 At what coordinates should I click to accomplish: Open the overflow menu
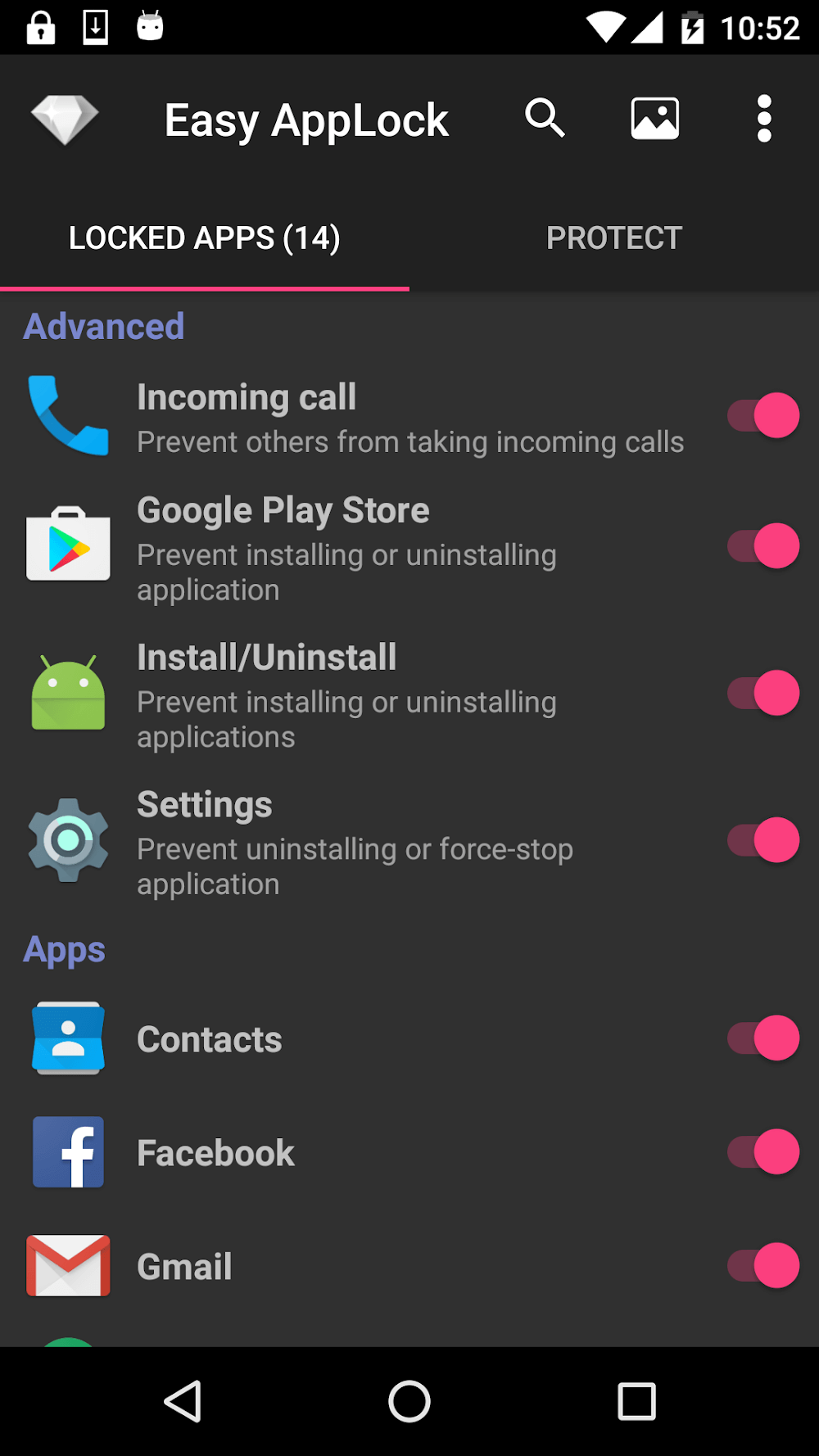point(764,119)
